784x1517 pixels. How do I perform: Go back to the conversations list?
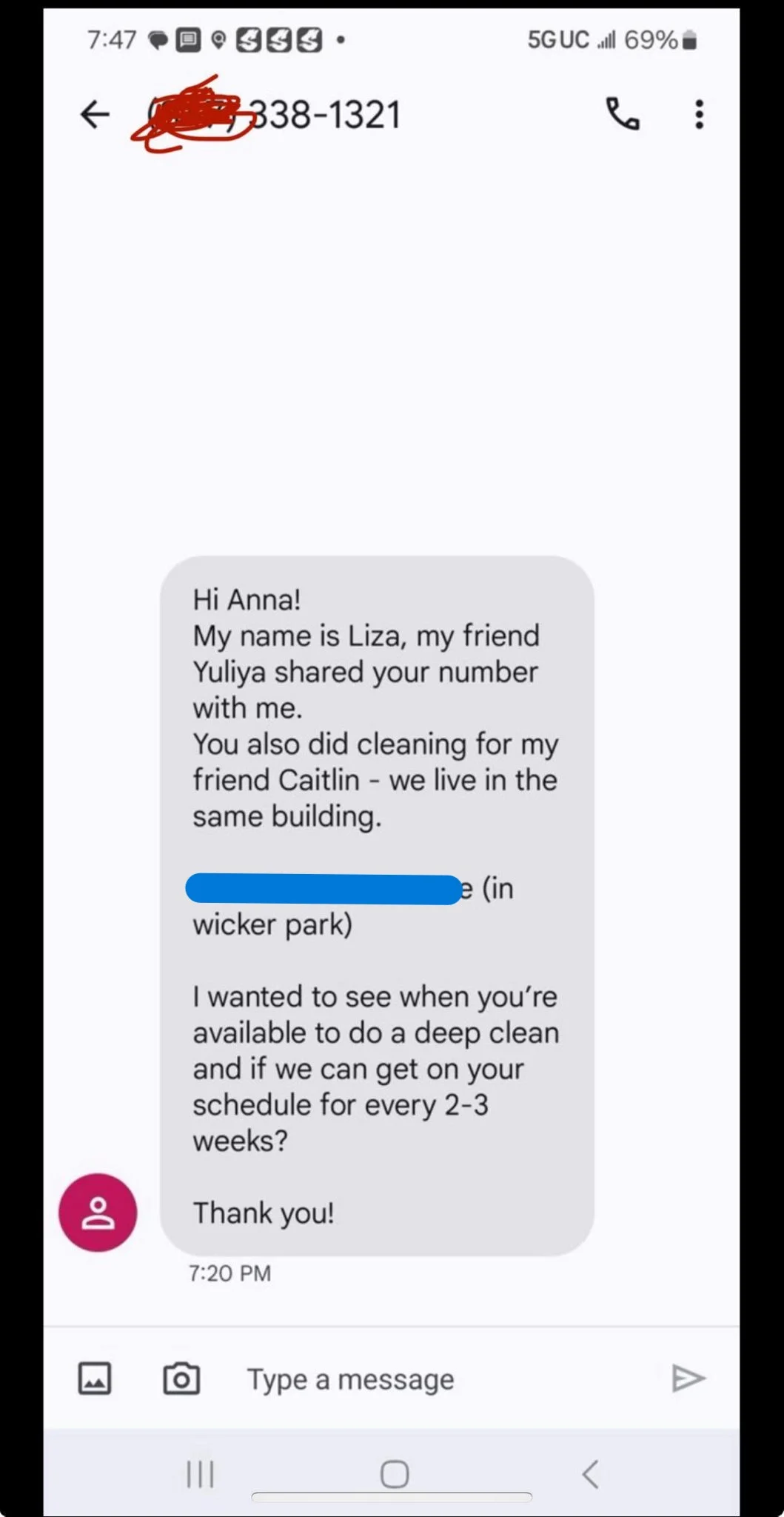(95, 115)
